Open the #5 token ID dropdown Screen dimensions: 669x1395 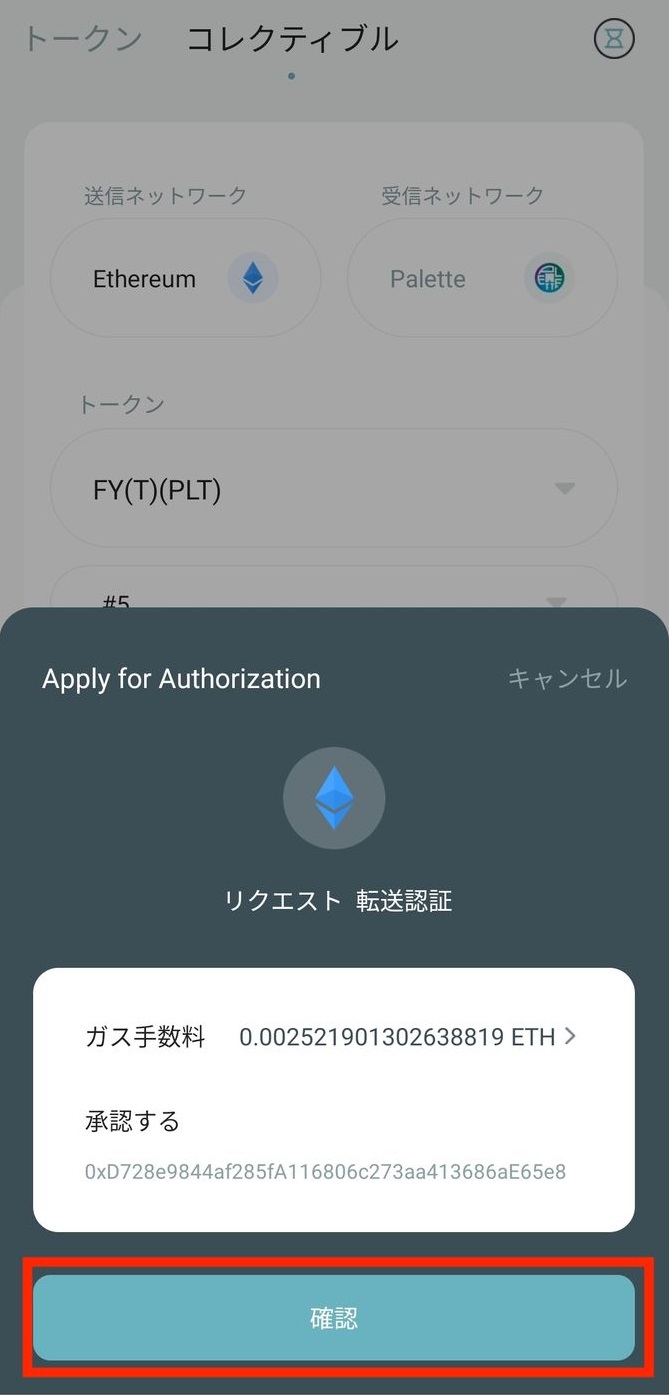[x=333, y=592]
